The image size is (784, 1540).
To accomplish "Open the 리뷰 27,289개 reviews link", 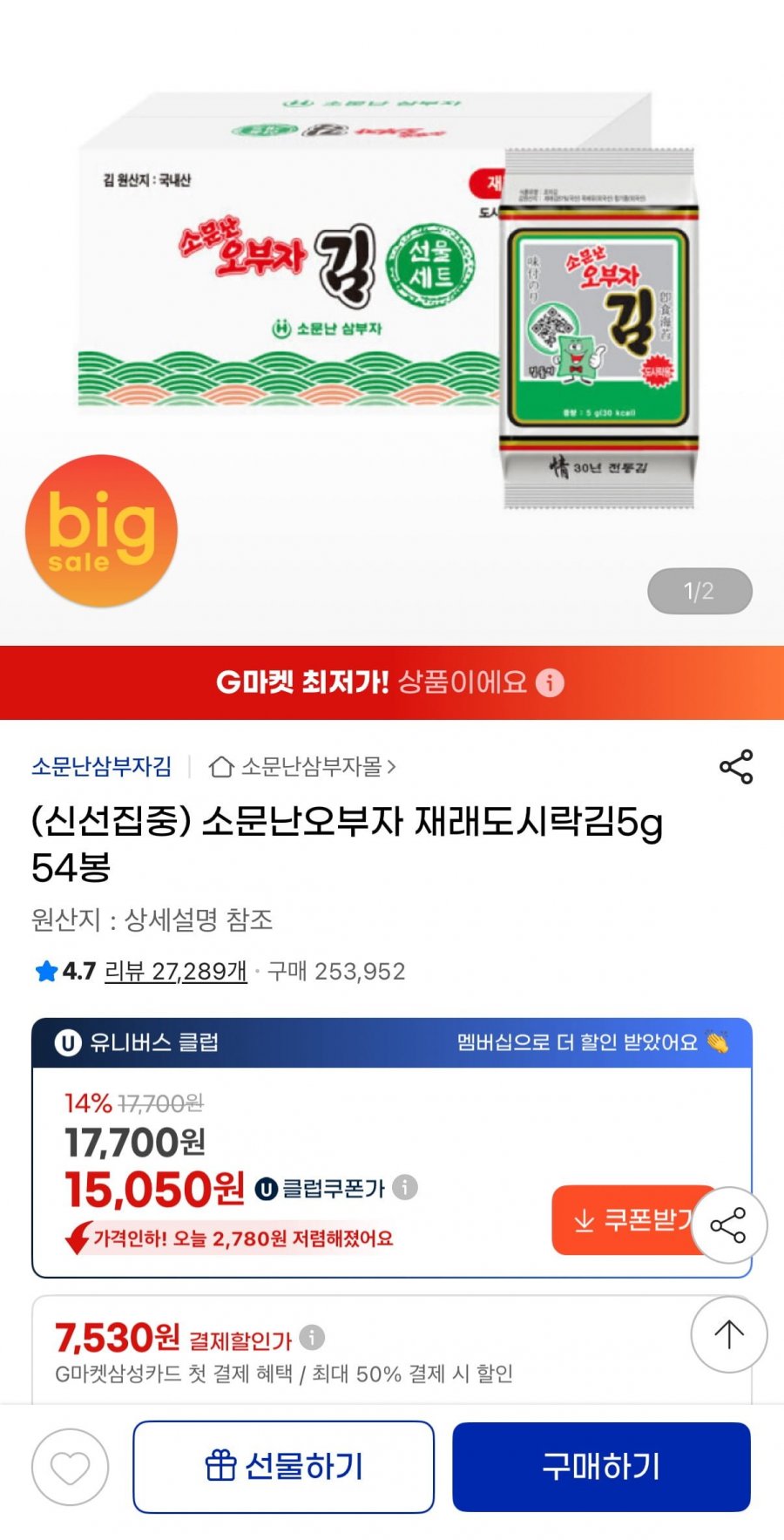I will point(176,971).
